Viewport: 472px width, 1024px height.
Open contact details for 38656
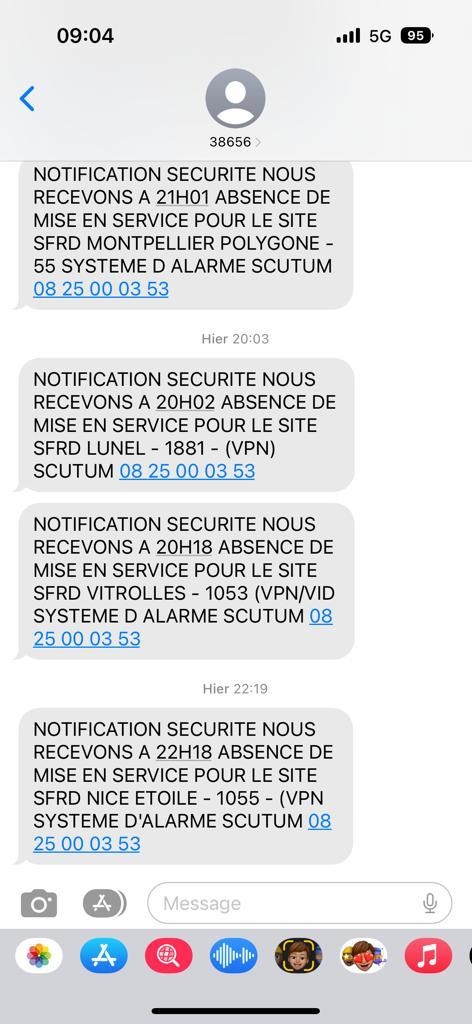pos(235,108)
